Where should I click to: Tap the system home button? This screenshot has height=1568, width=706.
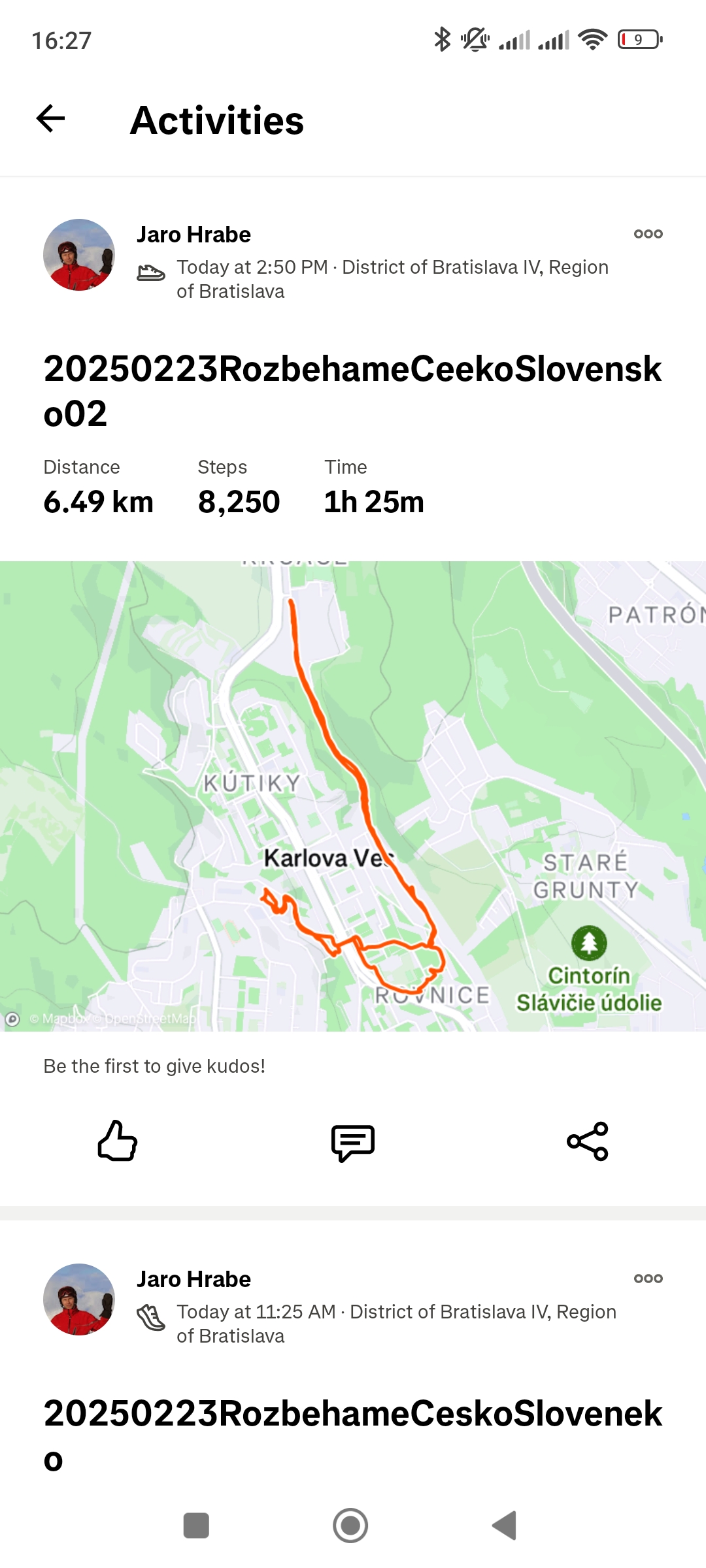click(350, 1526)
